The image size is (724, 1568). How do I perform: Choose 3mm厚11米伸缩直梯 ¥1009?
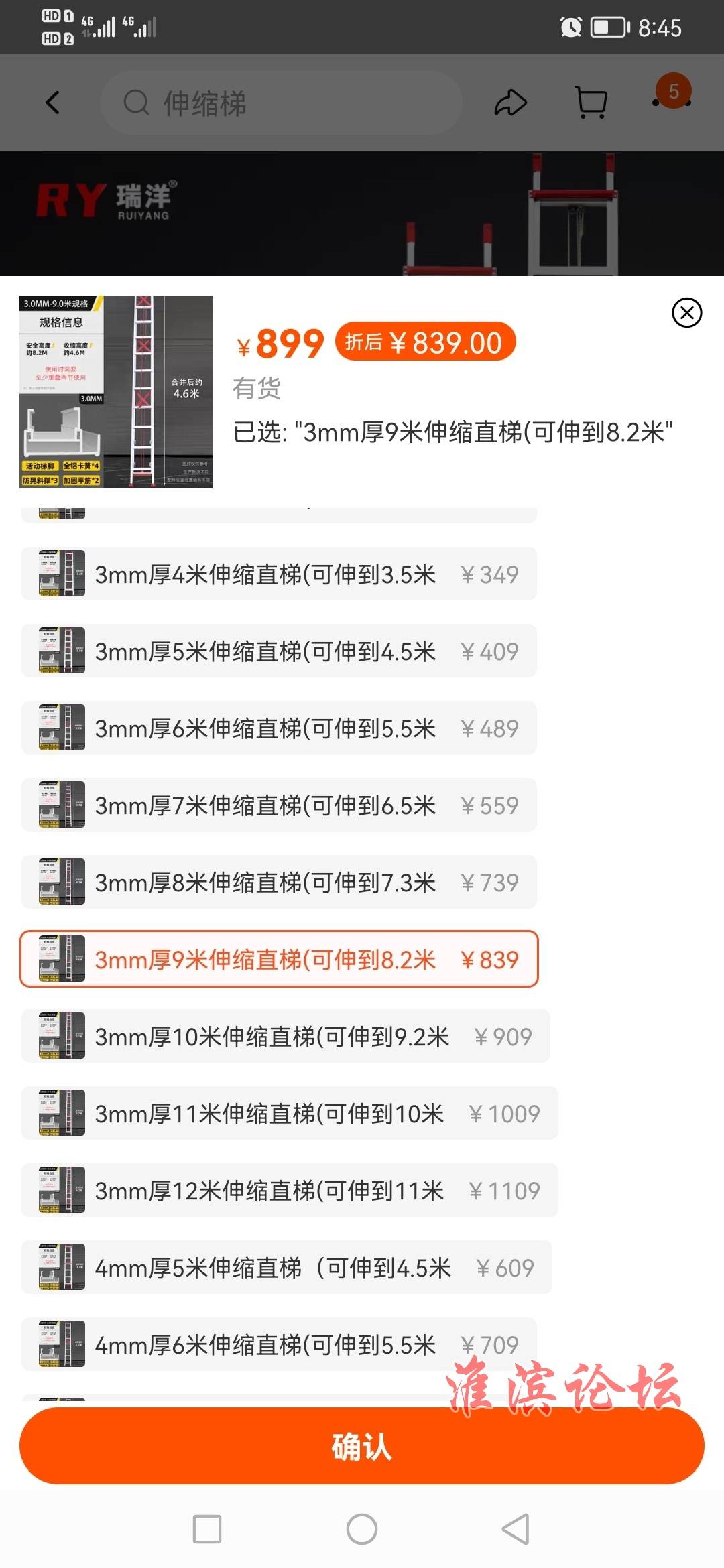(290, 1114)
